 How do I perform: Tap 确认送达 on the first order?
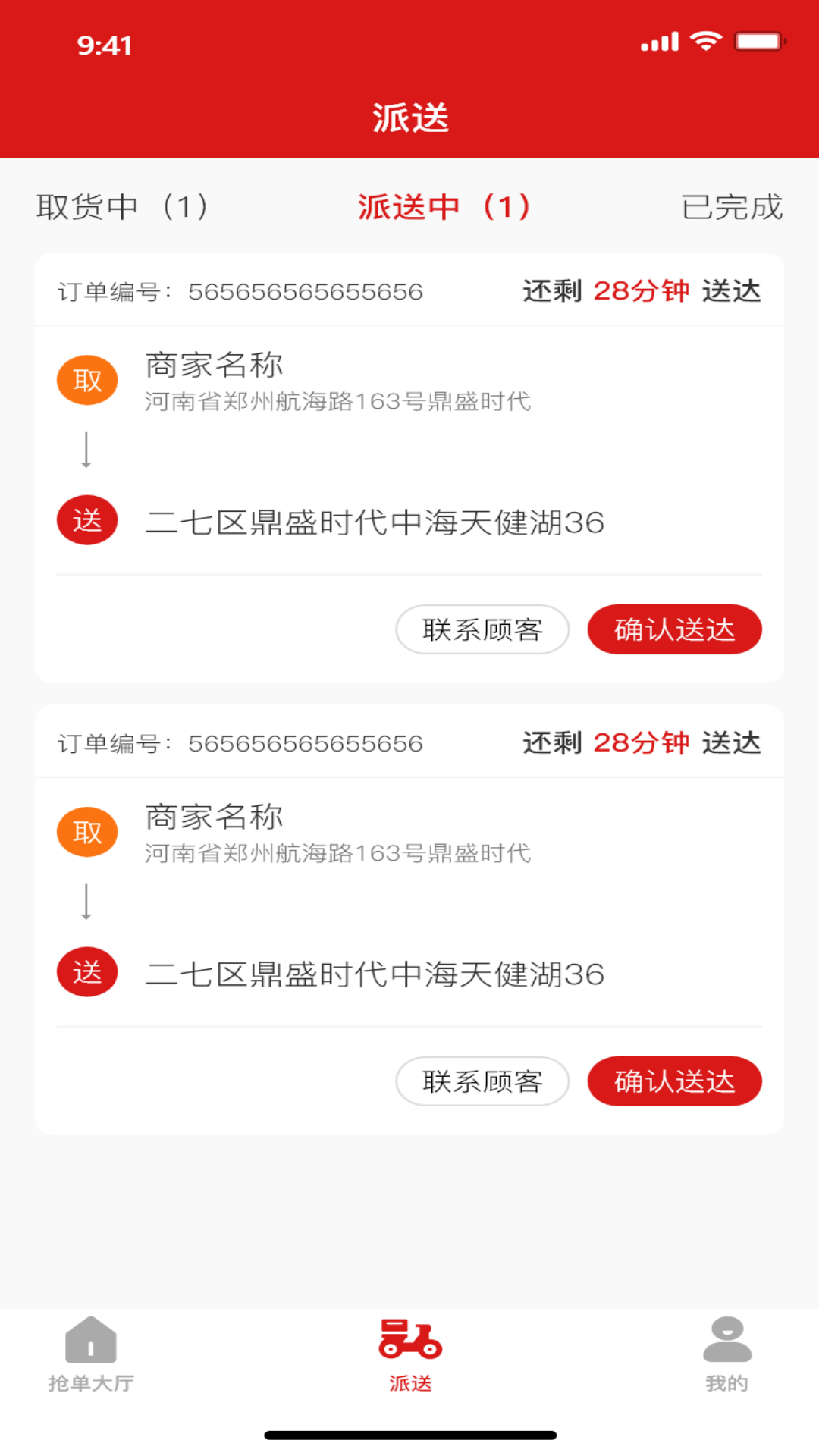(673, 629)
